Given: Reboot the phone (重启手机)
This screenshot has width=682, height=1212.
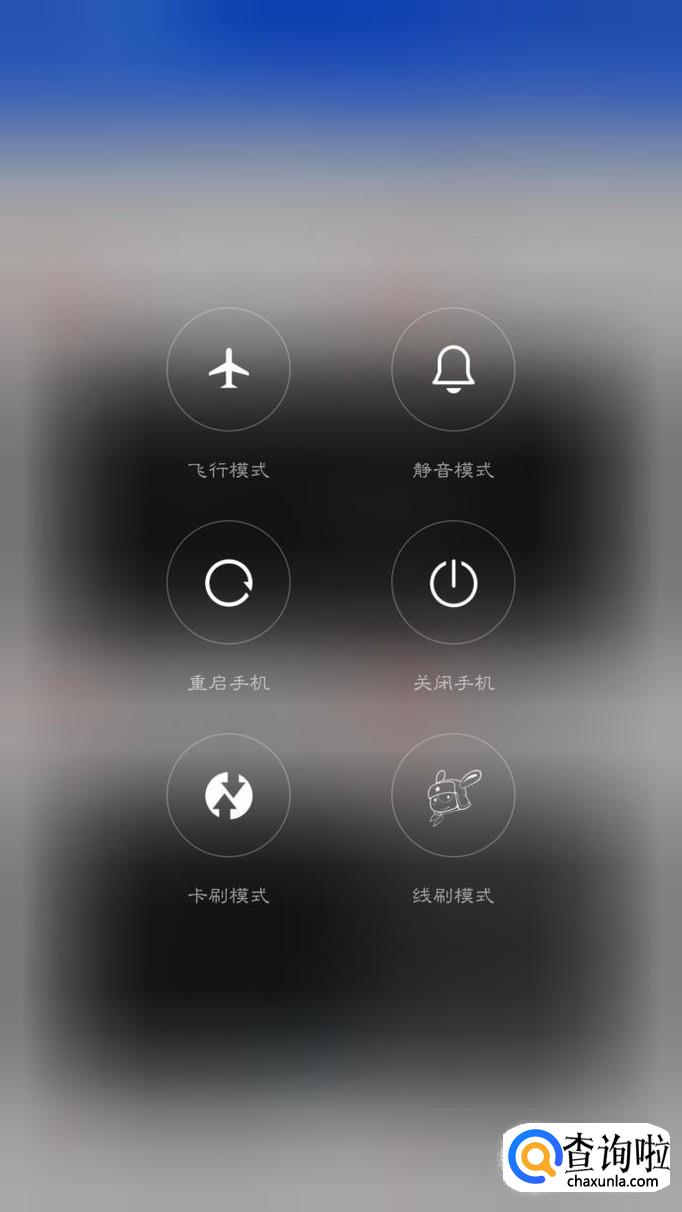Looking at the screenshot, I should (x=228, y=582).
